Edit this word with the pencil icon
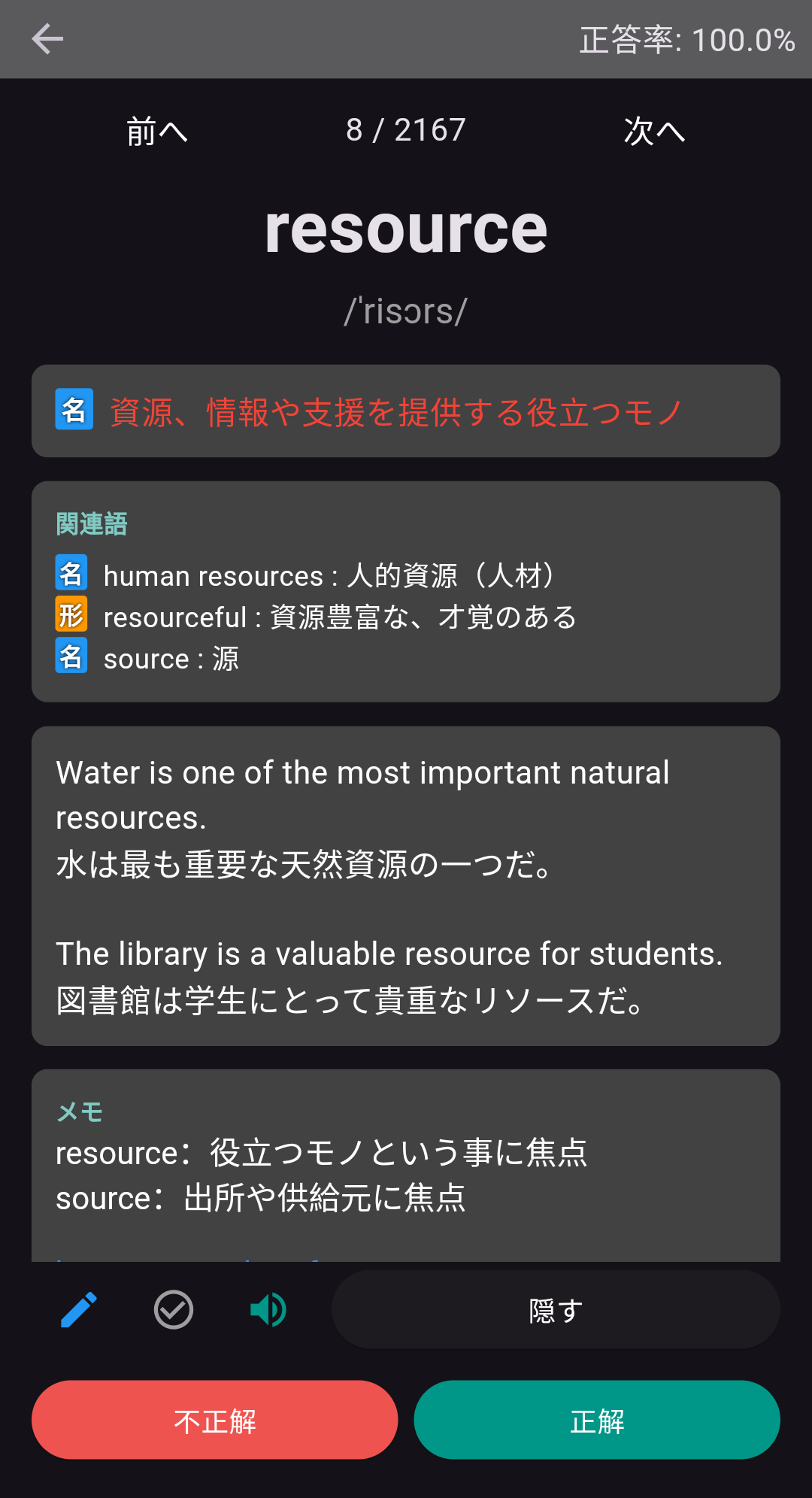The image size is (812, 1498). pos(79,1310)
